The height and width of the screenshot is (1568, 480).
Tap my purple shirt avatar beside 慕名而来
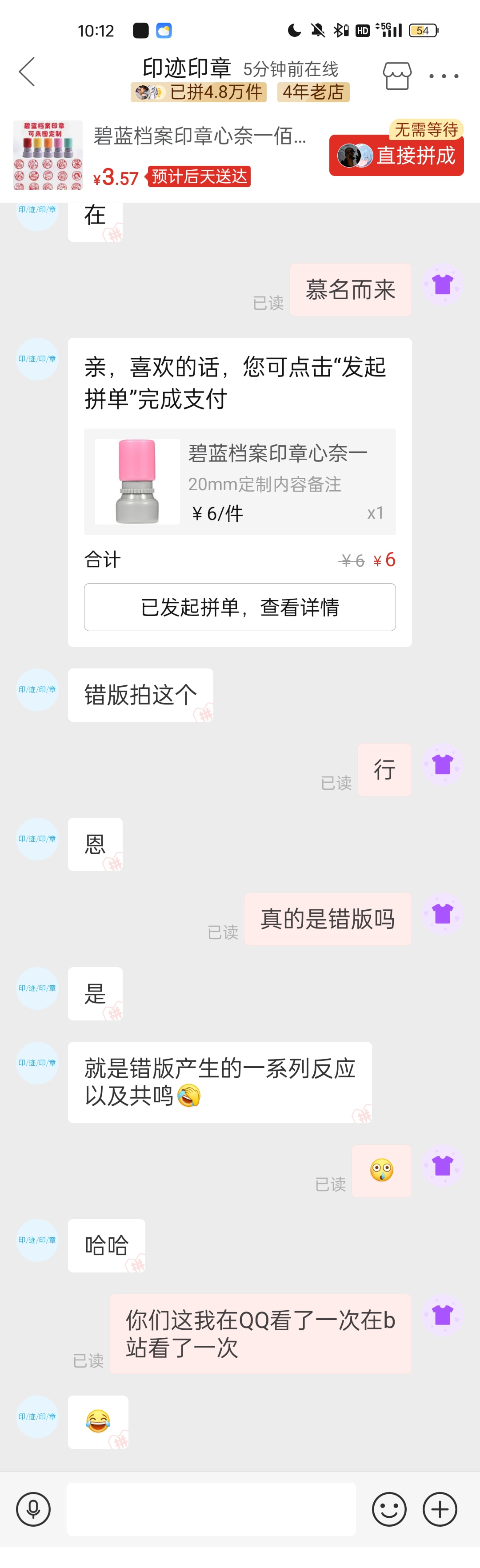442,284
